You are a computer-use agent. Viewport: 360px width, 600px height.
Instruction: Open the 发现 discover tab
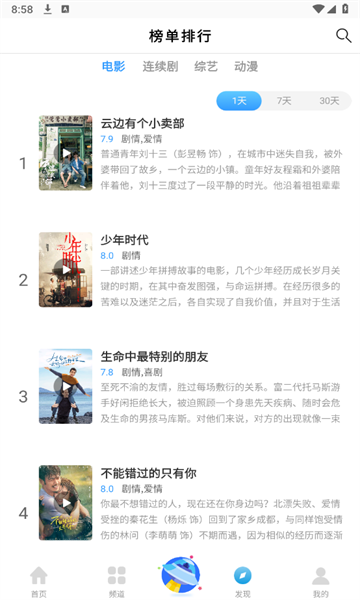[x=243, y=582]
